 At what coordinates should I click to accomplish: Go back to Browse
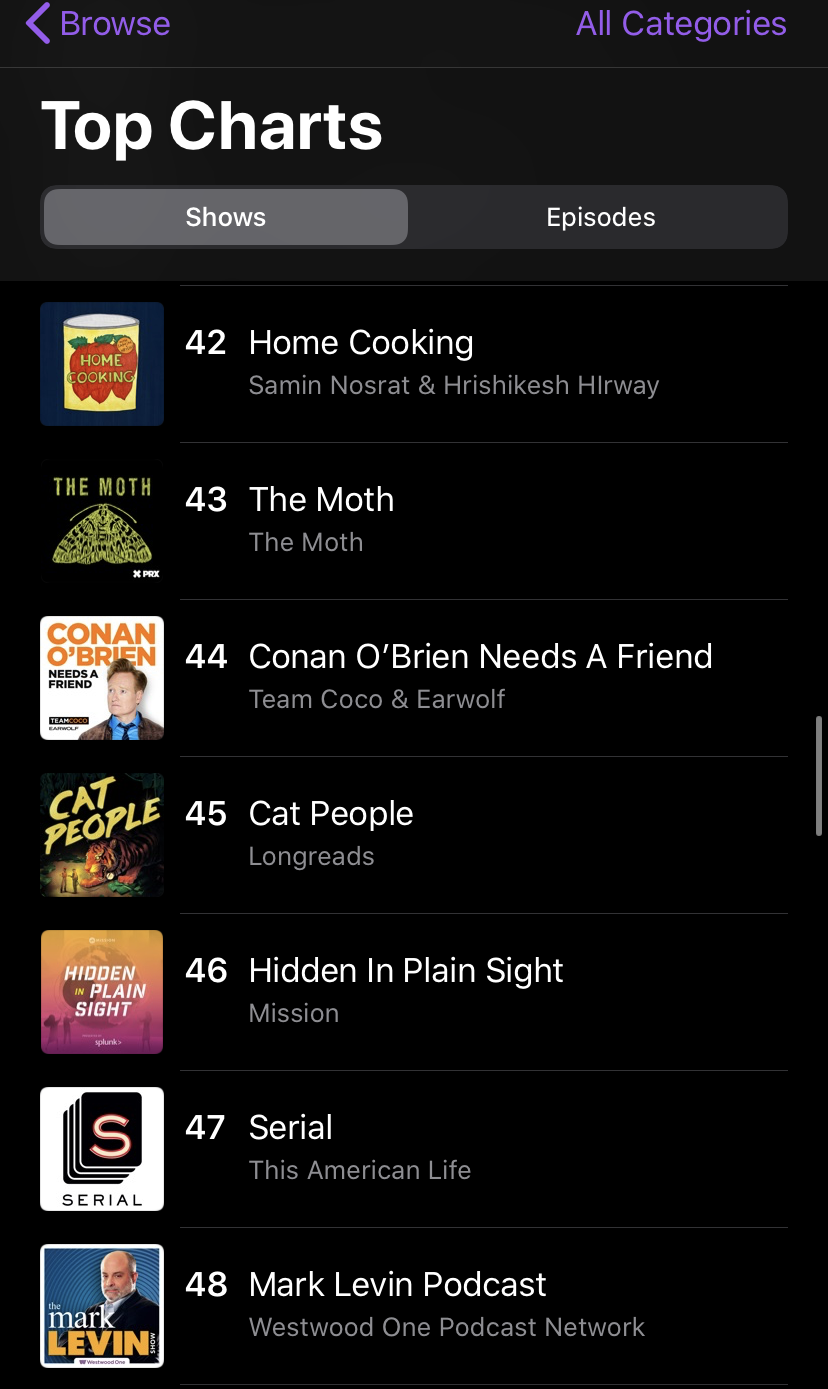(x=98, y=24)
